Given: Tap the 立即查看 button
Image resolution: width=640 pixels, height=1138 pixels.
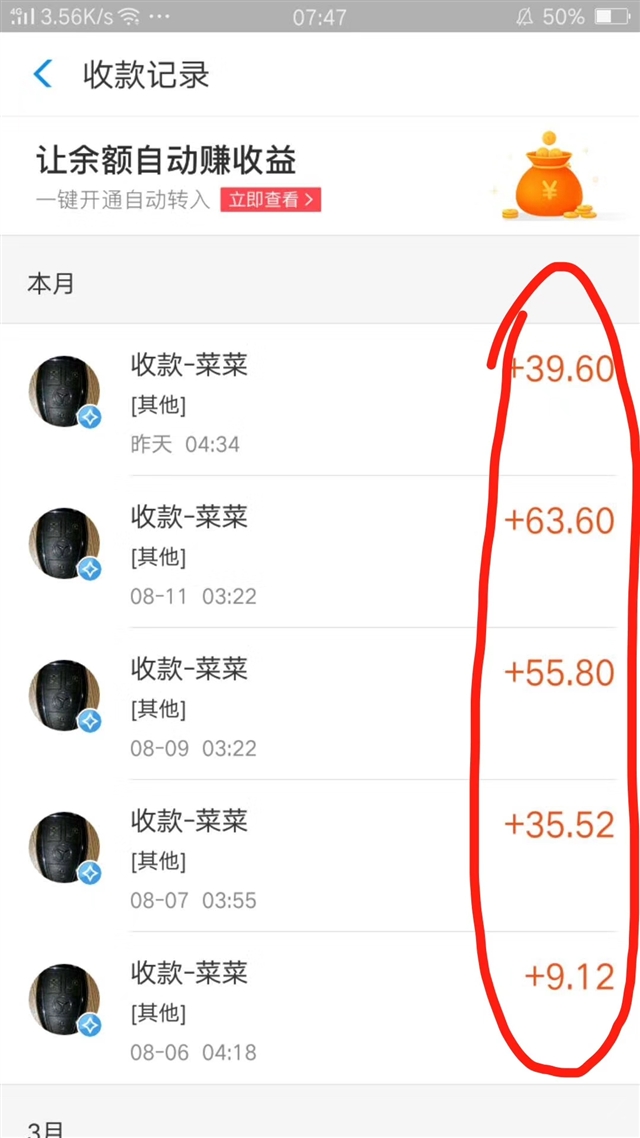Looking at the screenshot, I should click(271, 200).
